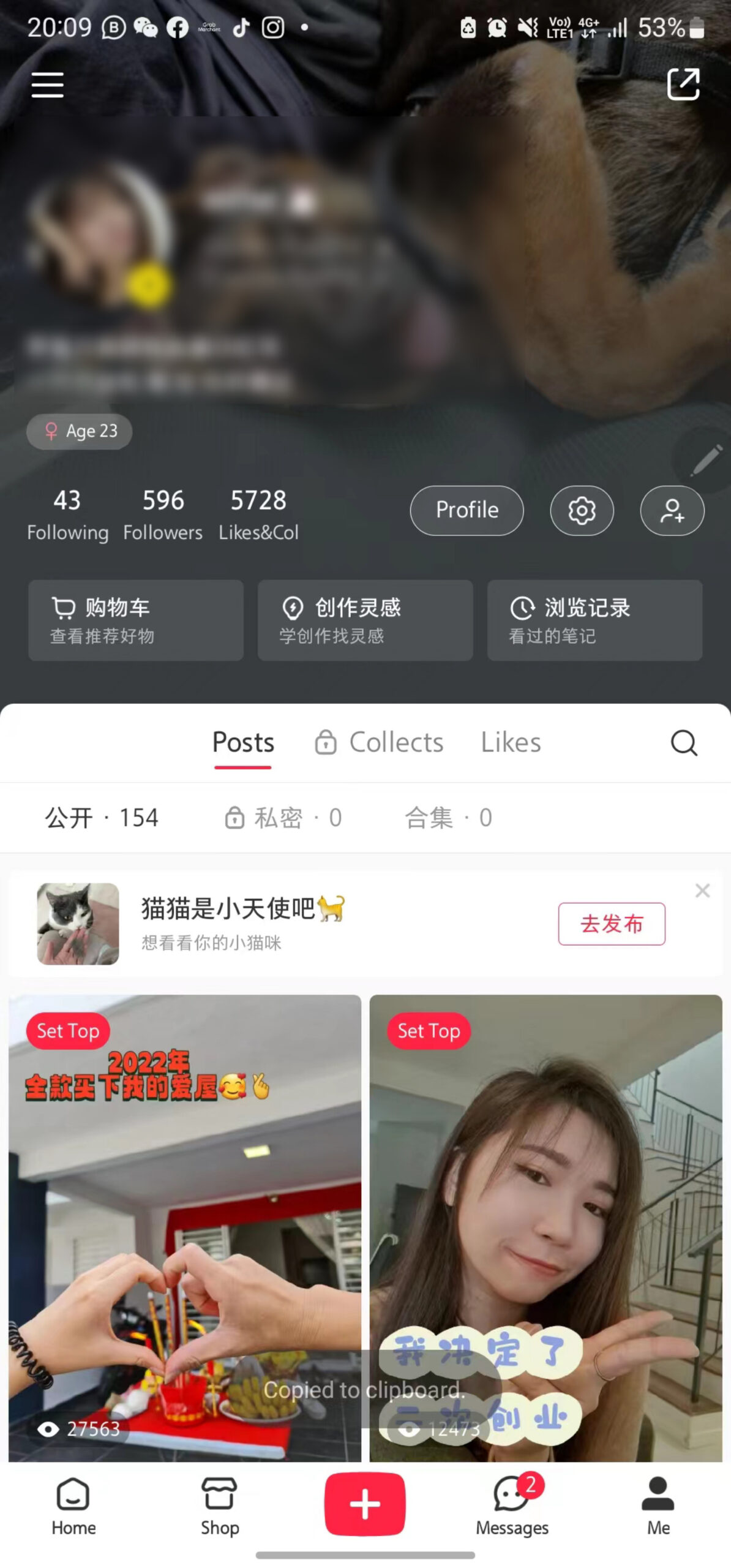Open the hamburger drawer menu
Image resolution: width=731 pixels, height=1568 pixels.
(47, 85)
